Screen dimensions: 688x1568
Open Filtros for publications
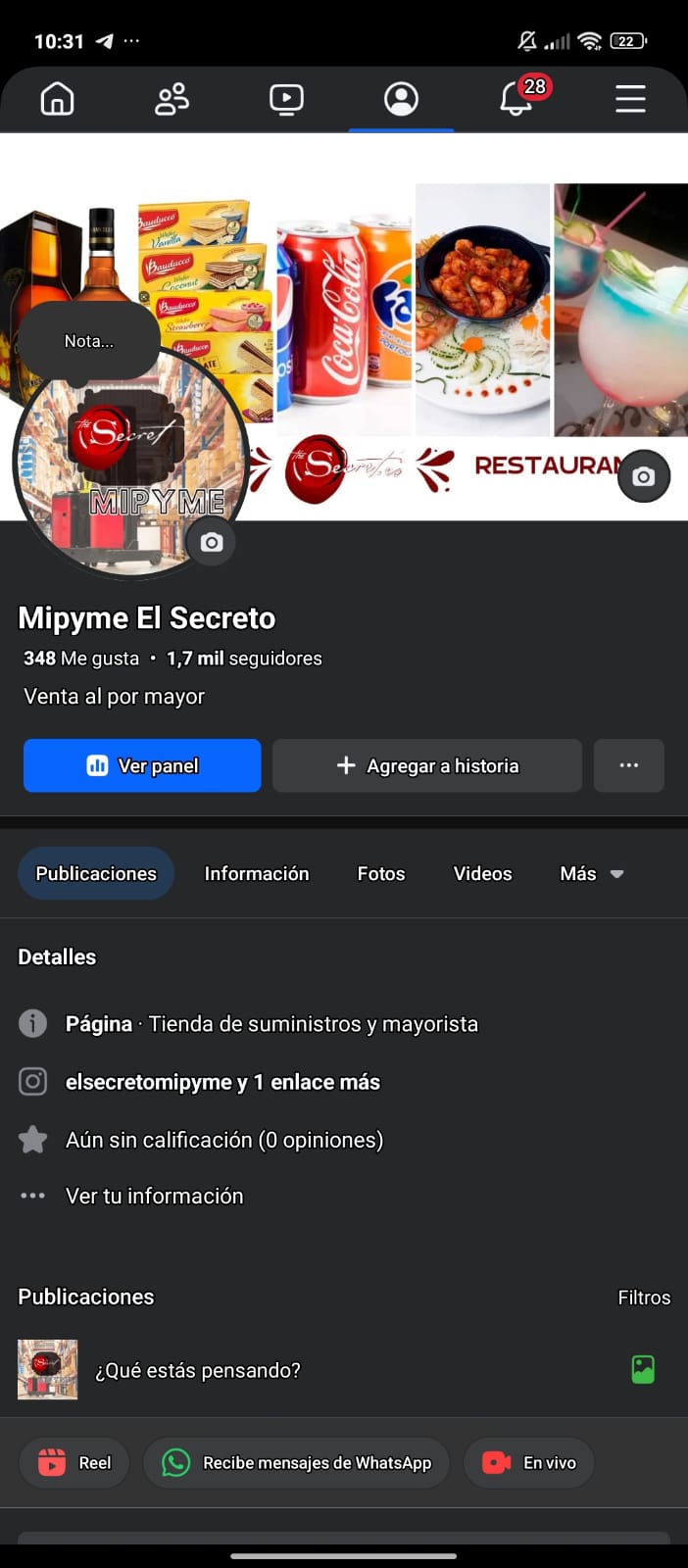click(644, 1298)
